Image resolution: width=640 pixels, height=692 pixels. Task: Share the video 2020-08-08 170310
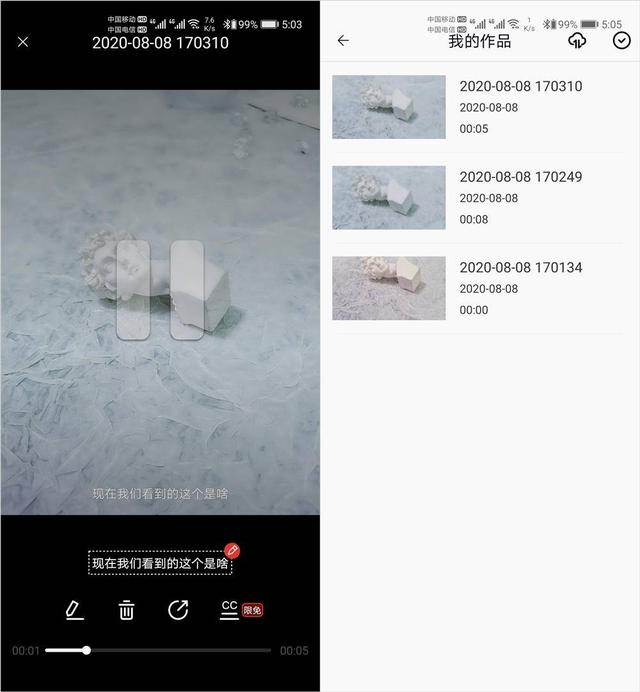[178, 609]
